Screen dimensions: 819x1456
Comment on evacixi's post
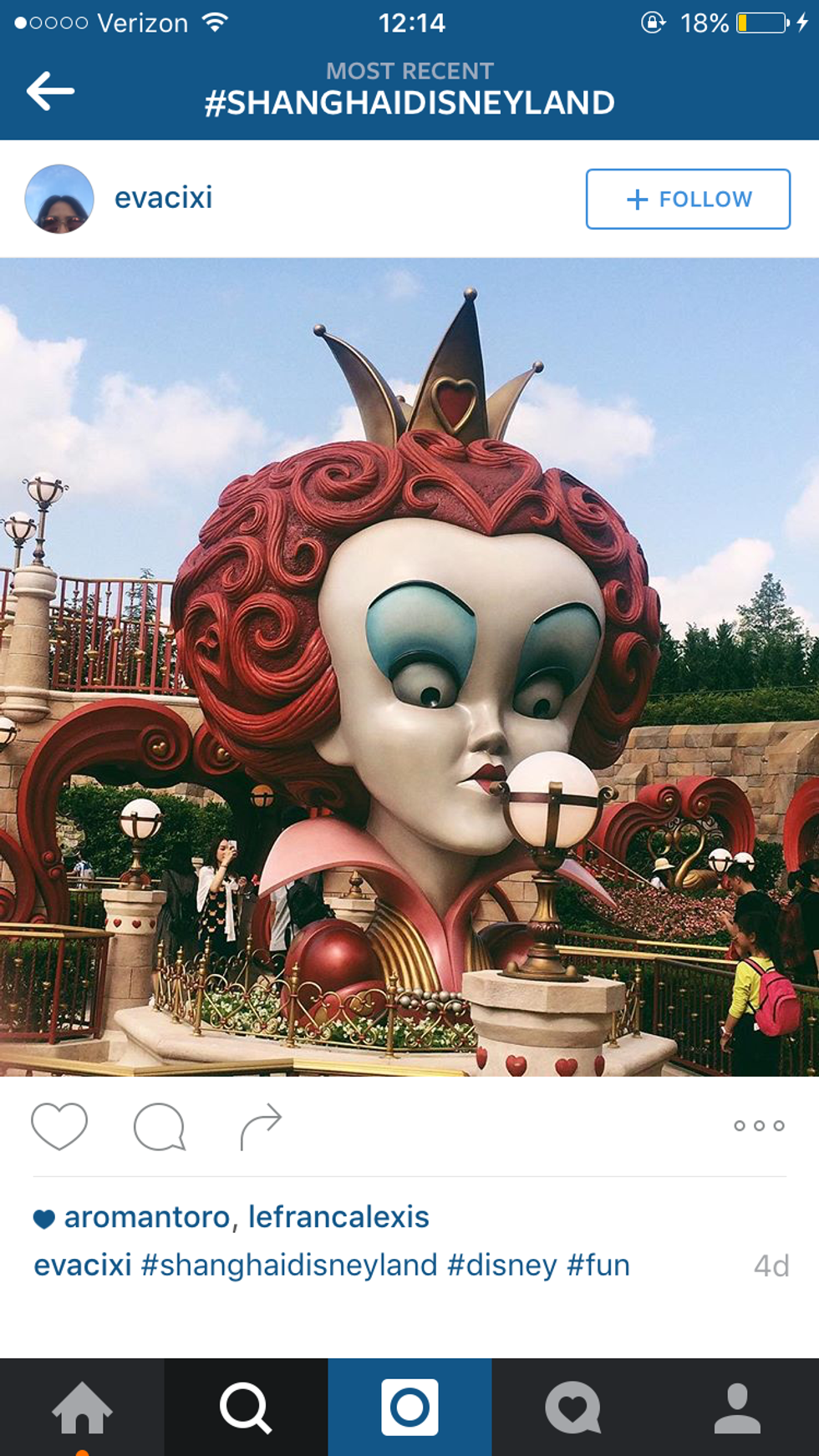tap(159, 1125)
